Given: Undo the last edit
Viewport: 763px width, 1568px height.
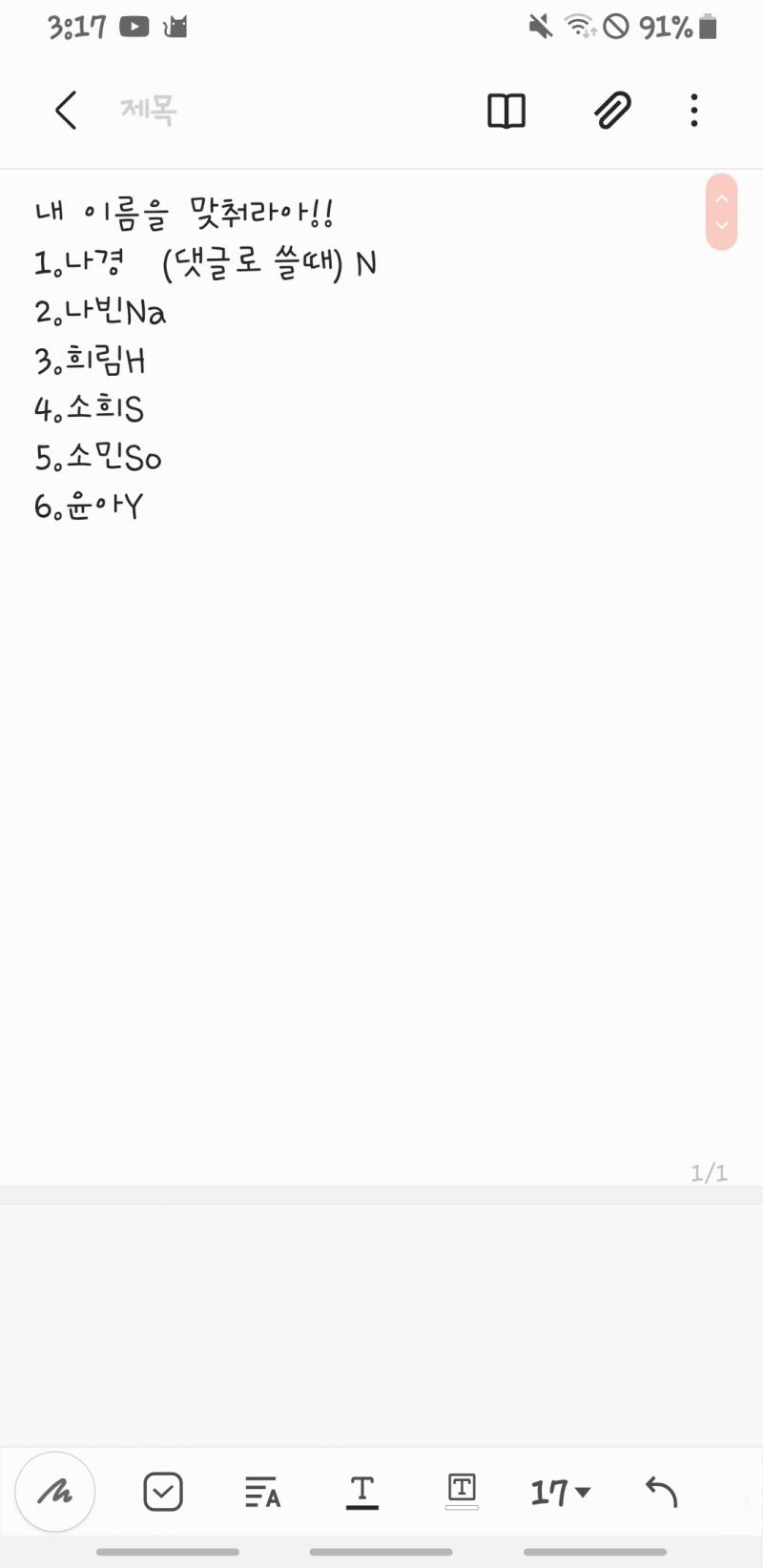Looking at the screenshot, I should pyautogui.click(x=661, y=1492).
